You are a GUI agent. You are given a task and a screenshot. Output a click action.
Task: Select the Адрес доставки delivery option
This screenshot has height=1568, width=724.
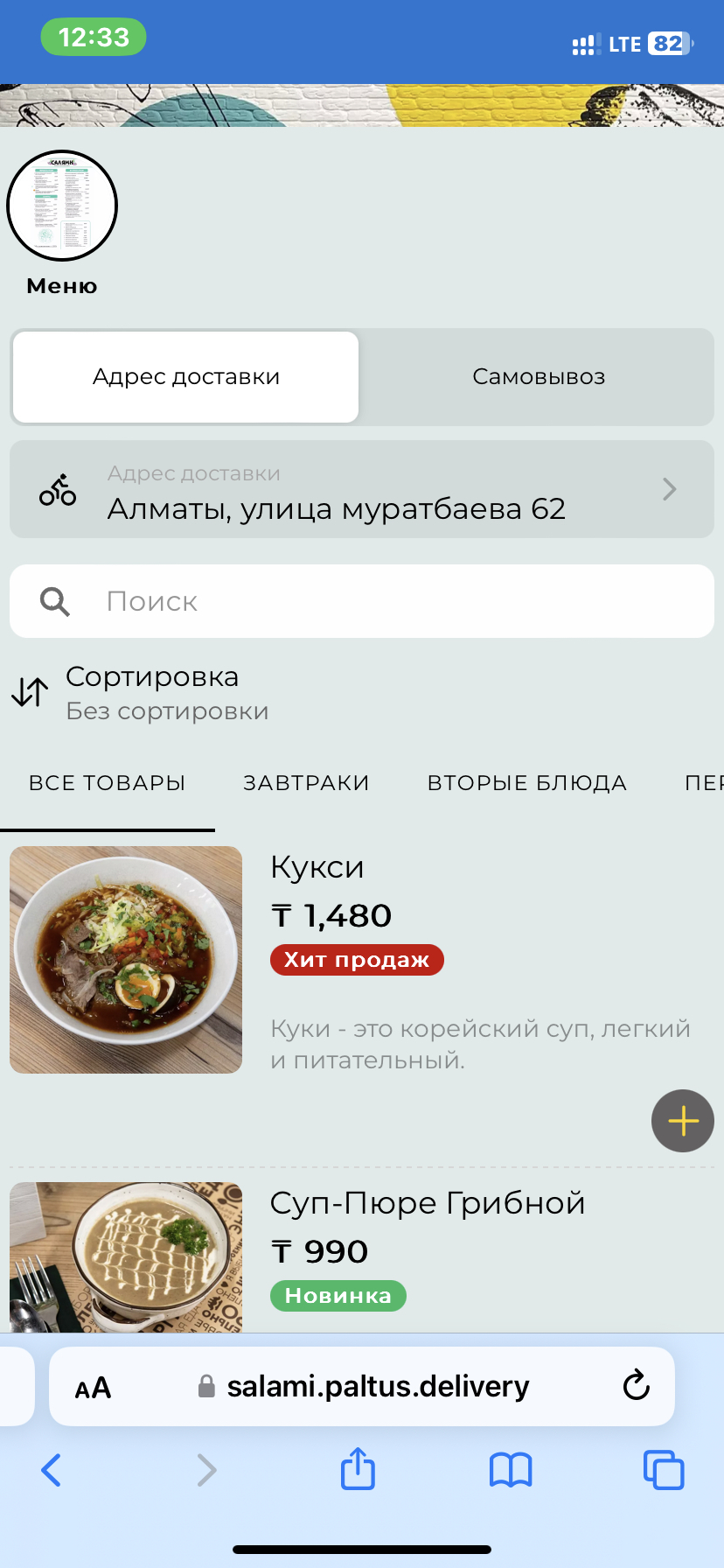coord(185,377)
